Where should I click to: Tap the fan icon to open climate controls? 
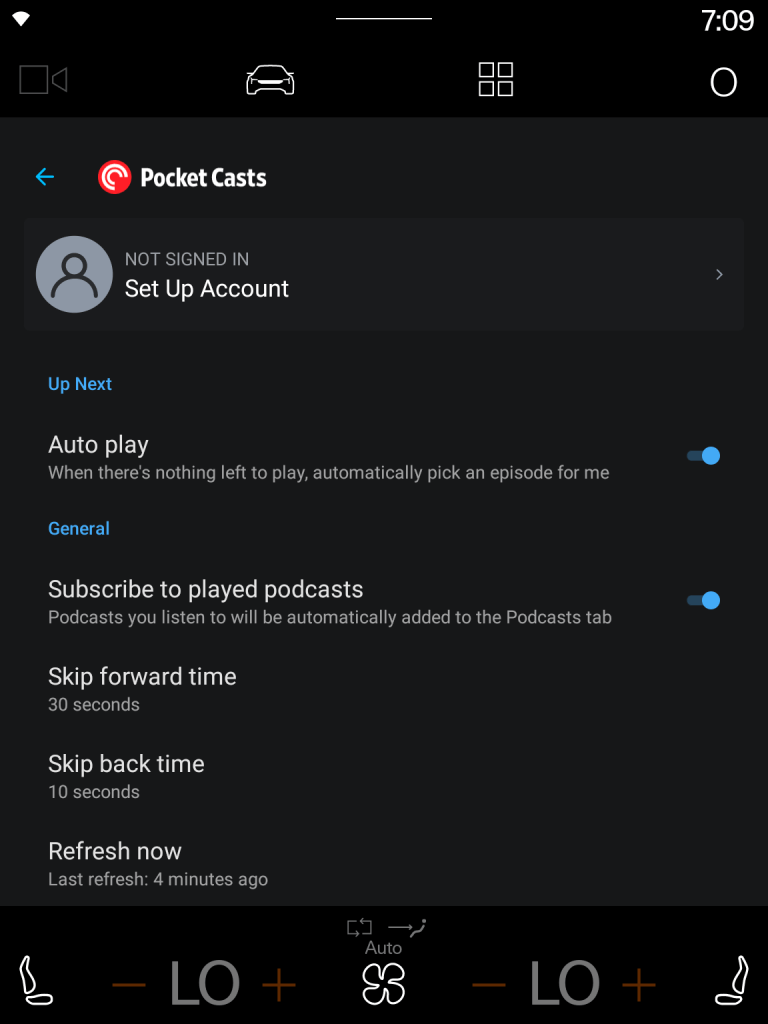point(384,985)
